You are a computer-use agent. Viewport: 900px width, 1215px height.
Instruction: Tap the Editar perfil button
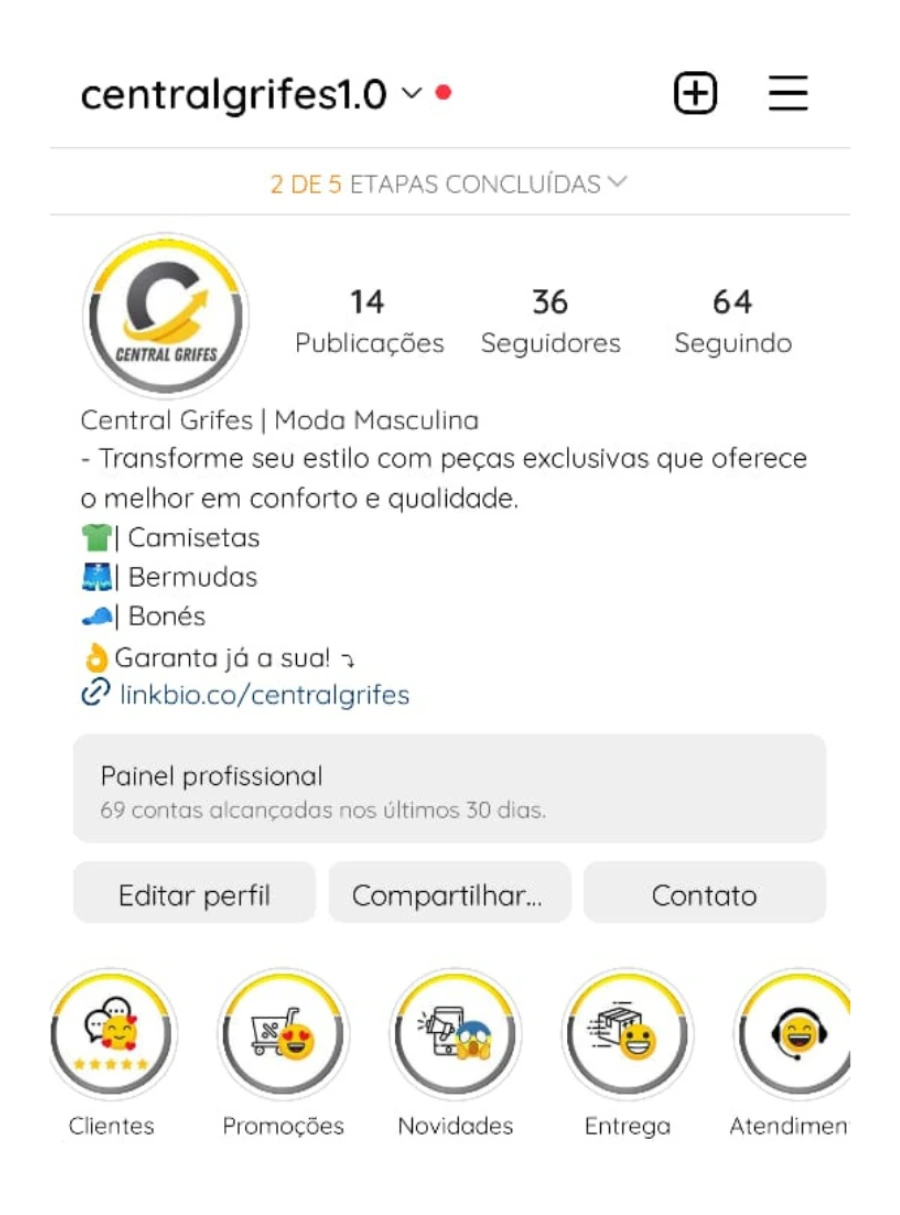click(194, 894)
